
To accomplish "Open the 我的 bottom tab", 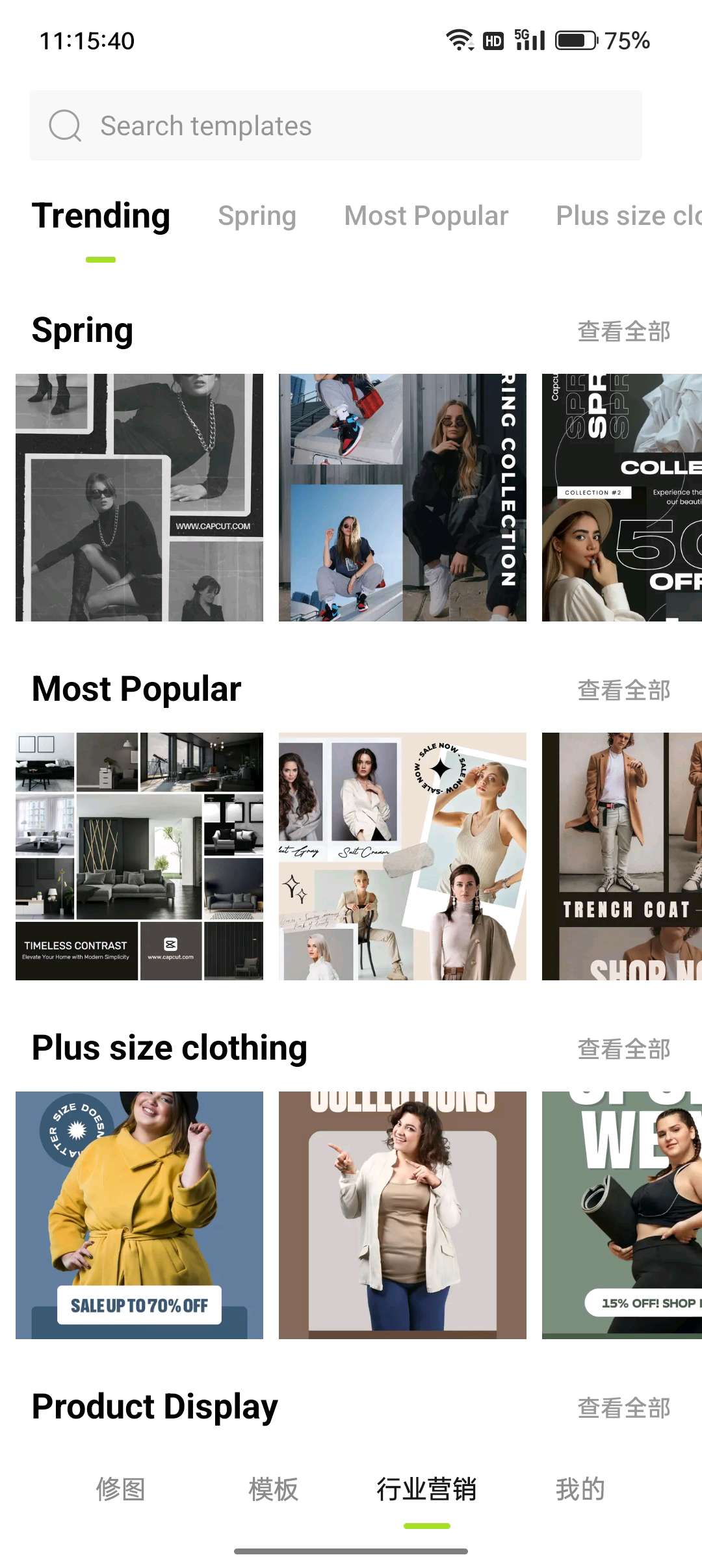I will [x=580, y=1489].
